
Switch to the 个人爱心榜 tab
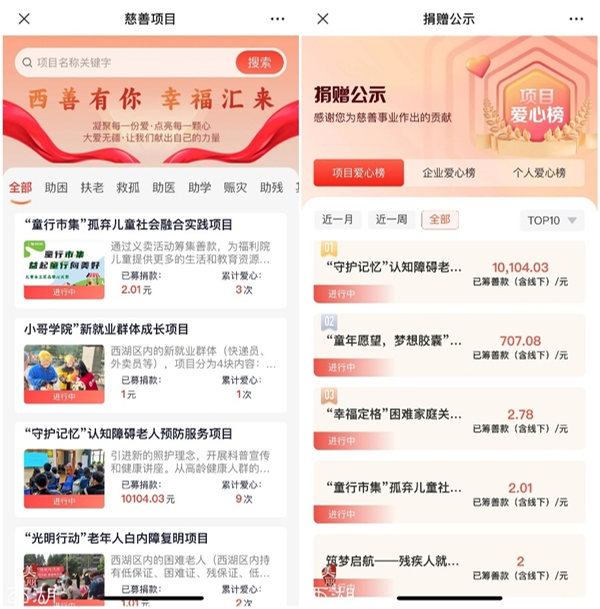pyautogui.click(x=539, y=172)
